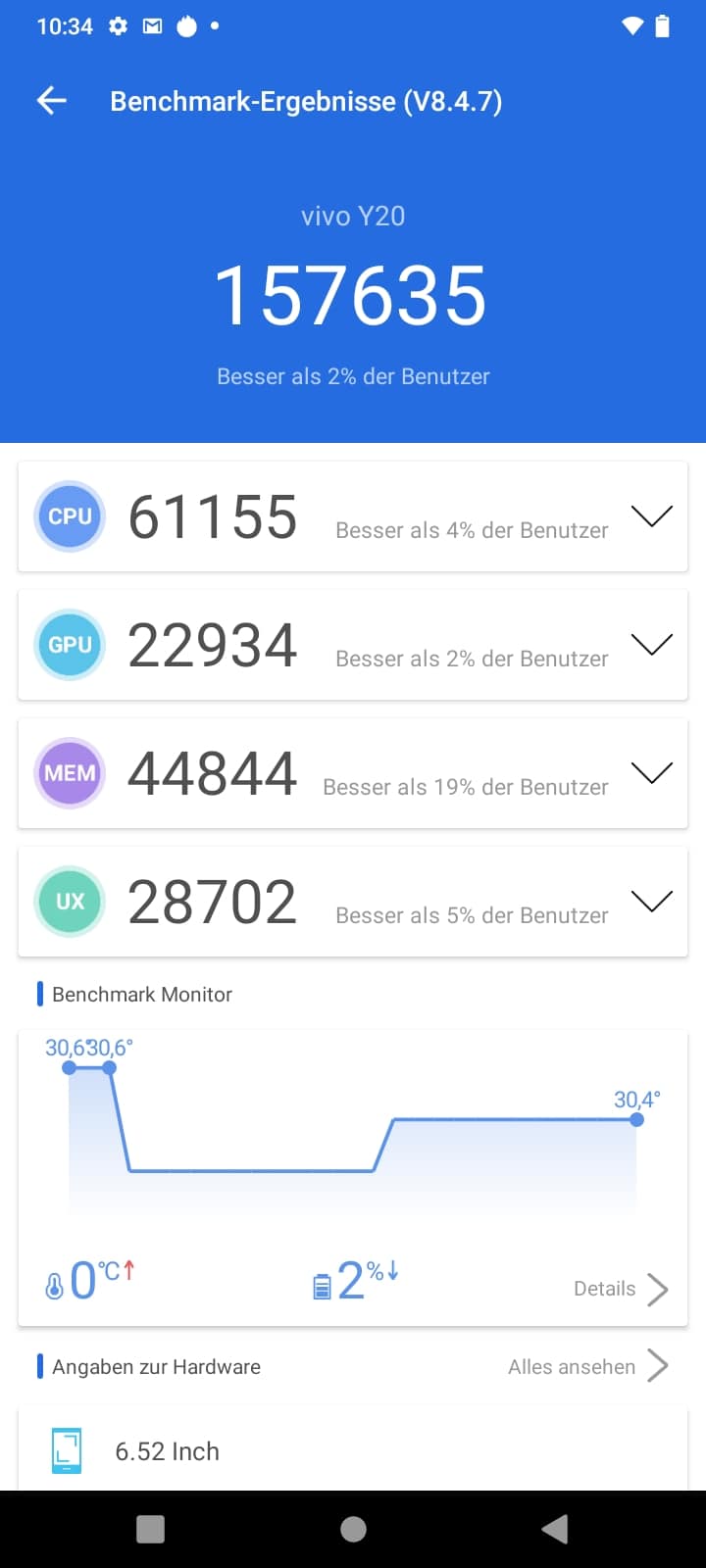
Task: Open Alles ansehen for hardware info
Action: [588, 1366]
